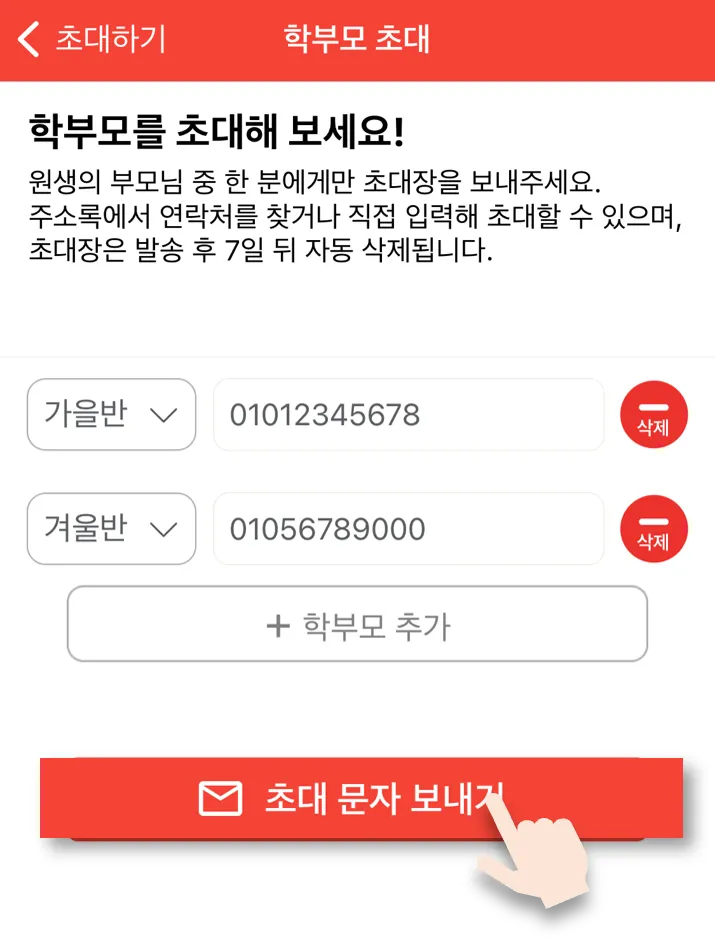This screenshot has width=715, height=942.
Task: Add another parent with 학부모 추가
Action: pos(357,626)
